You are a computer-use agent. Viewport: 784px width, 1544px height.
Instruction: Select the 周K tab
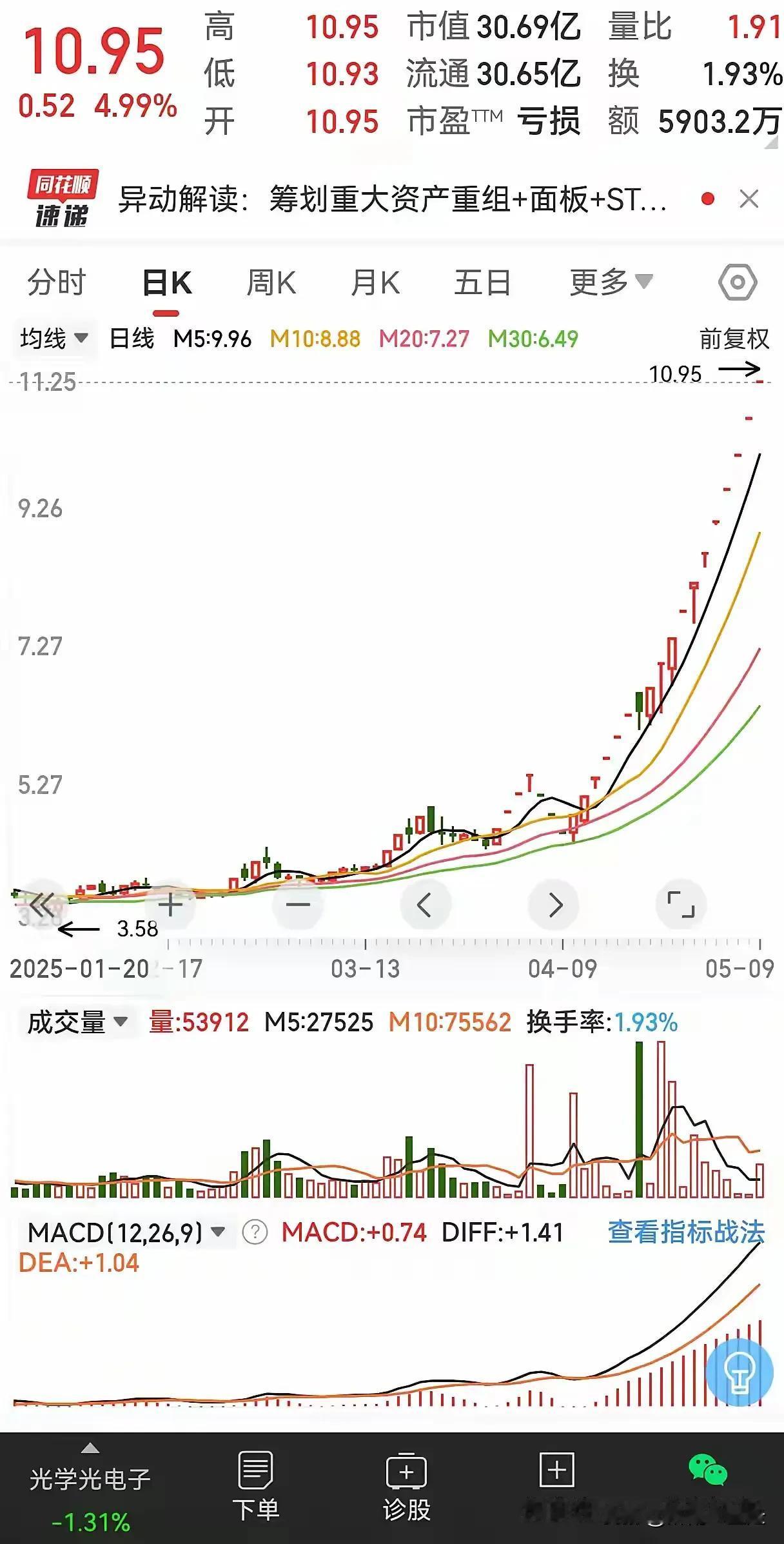click(271, 282)
